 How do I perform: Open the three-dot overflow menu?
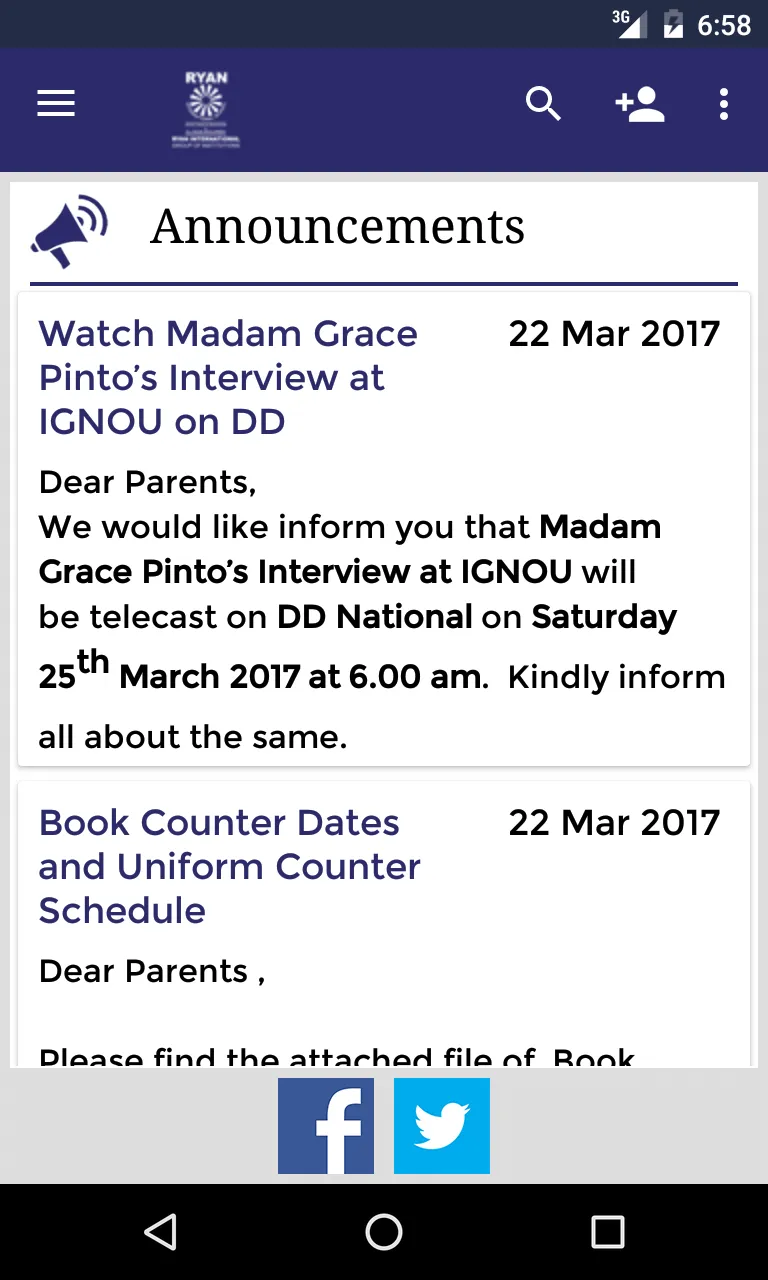click(x=723, y=103)
